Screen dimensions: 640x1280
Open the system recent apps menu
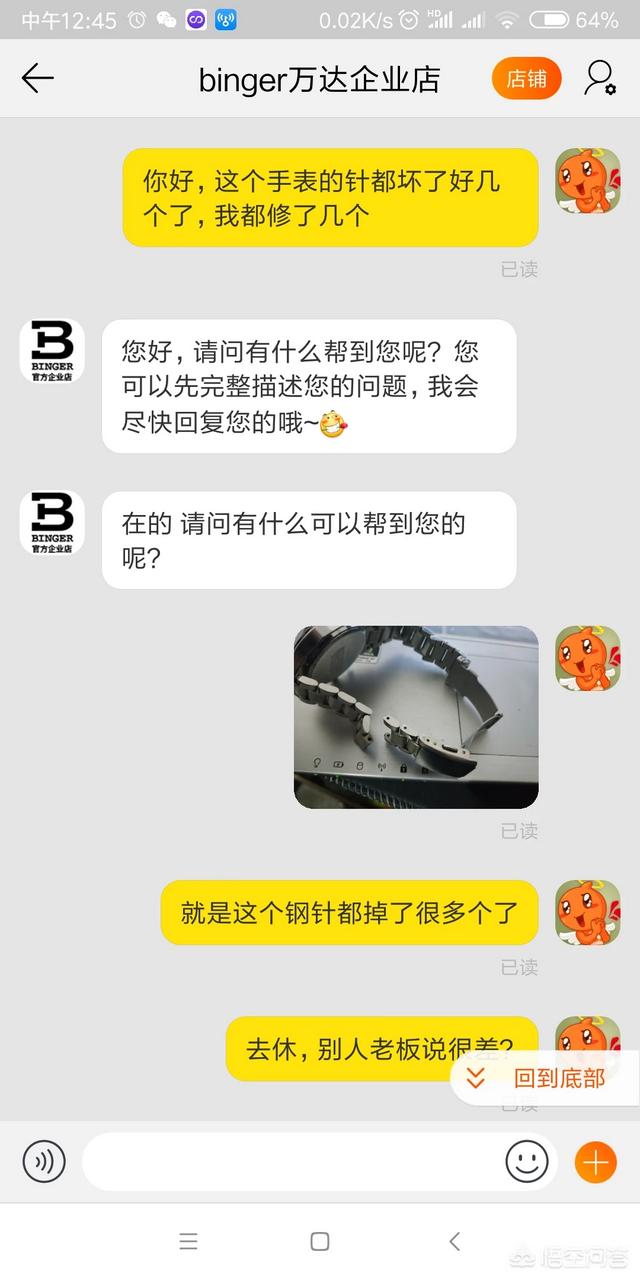click(188, 1241)
